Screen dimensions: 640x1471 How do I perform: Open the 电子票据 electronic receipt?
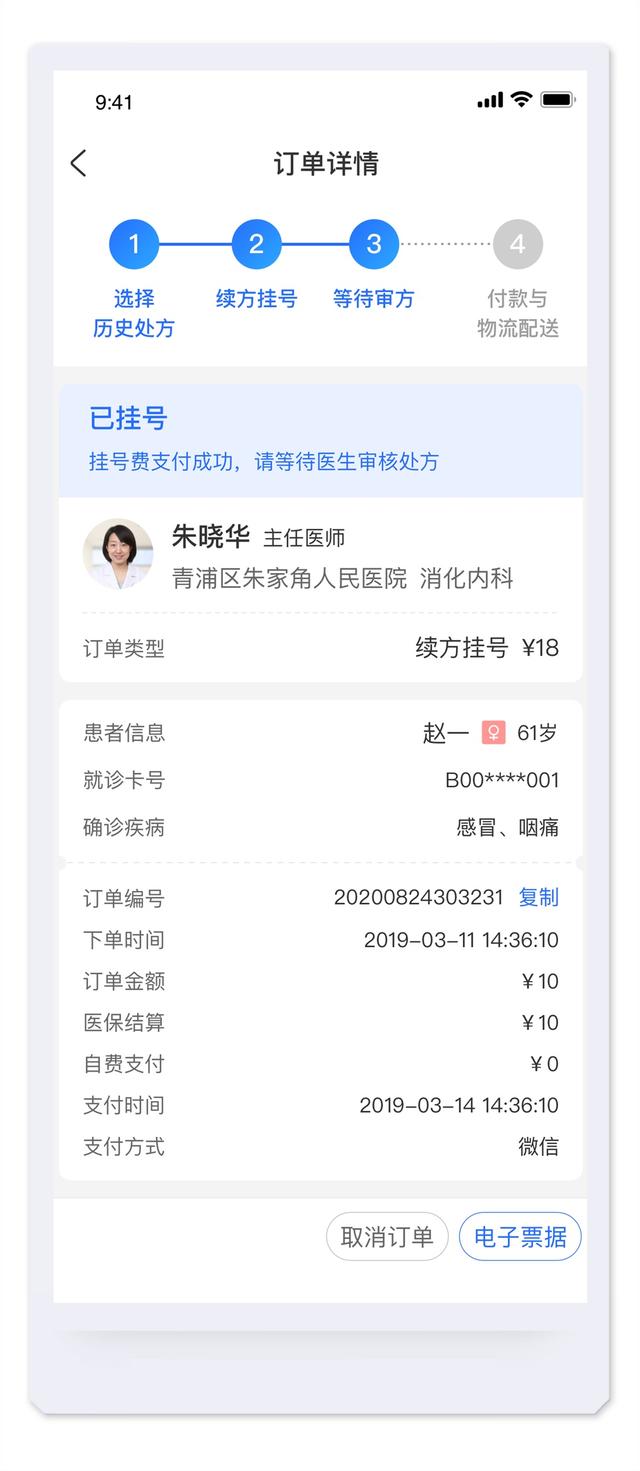pos(520,1237)
